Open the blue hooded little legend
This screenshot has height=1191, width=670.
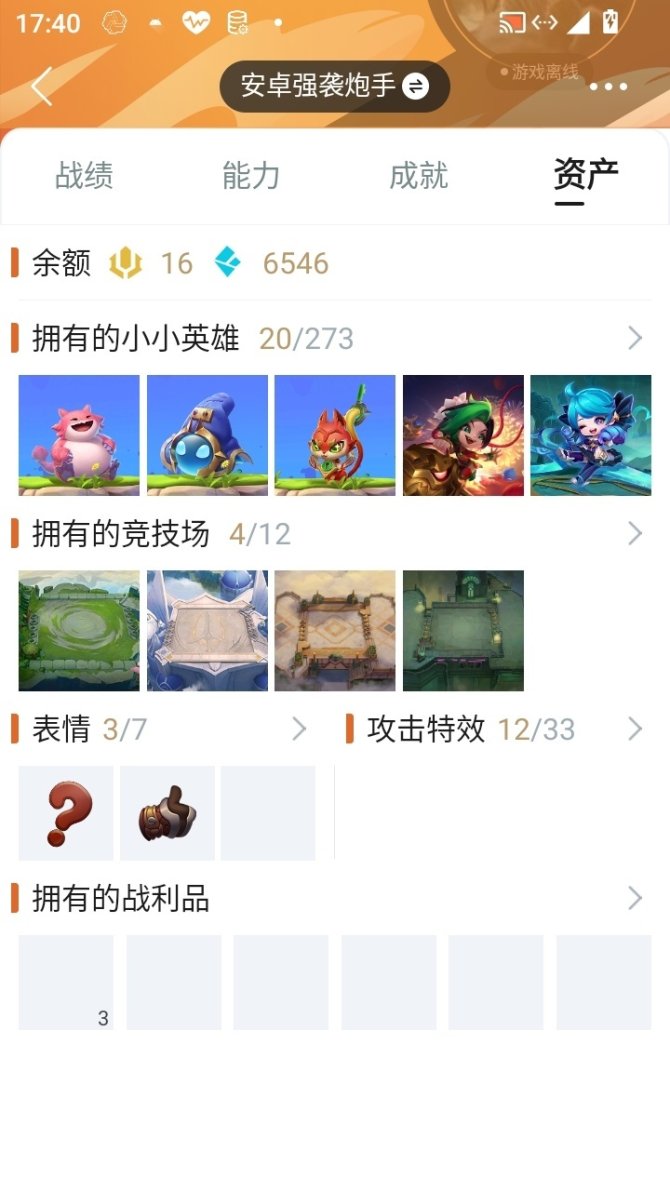[207, 435]
